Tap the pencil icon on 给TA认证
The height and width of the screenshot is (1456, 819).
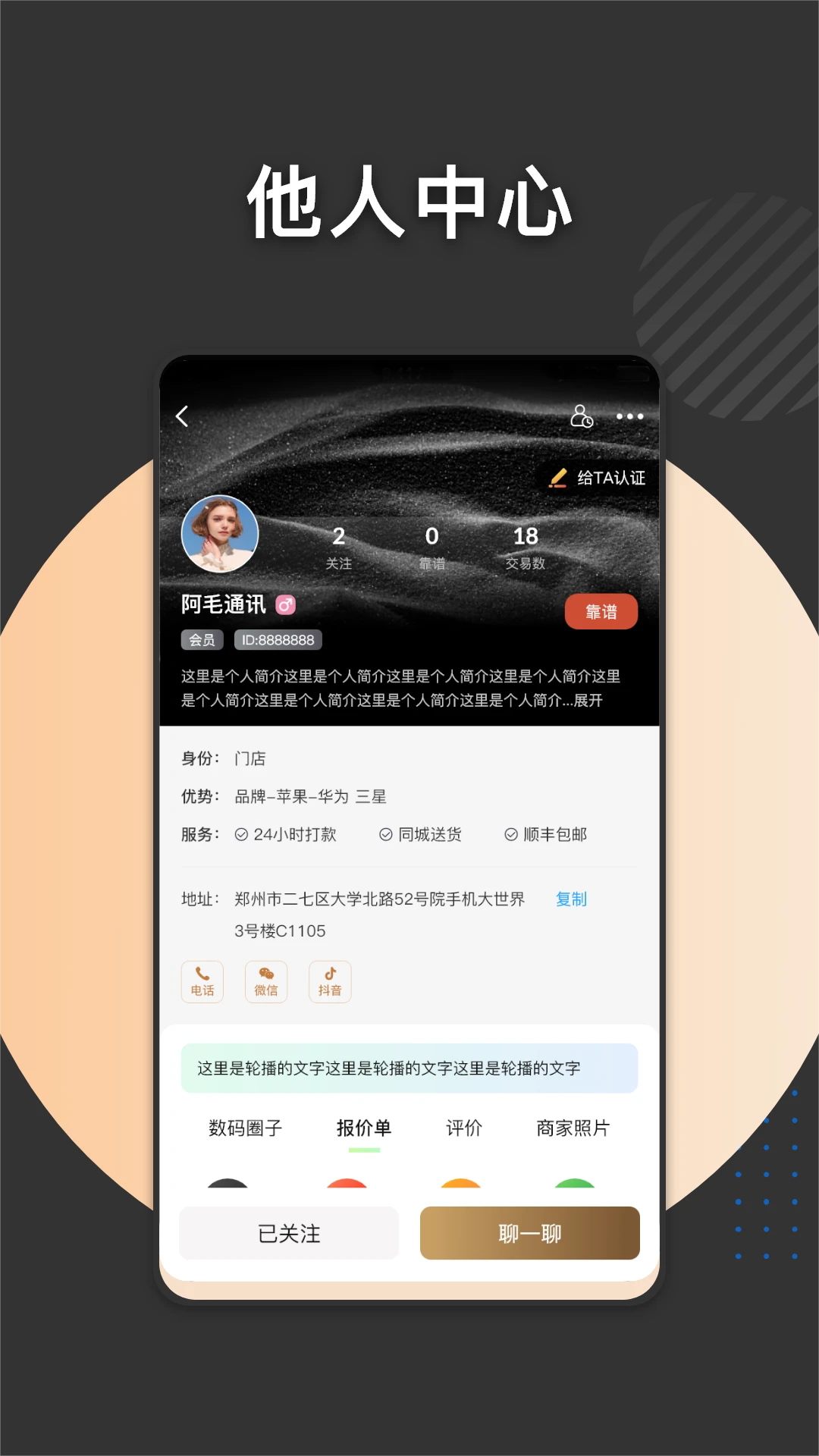pyautogui.click(x=559, y=478)
